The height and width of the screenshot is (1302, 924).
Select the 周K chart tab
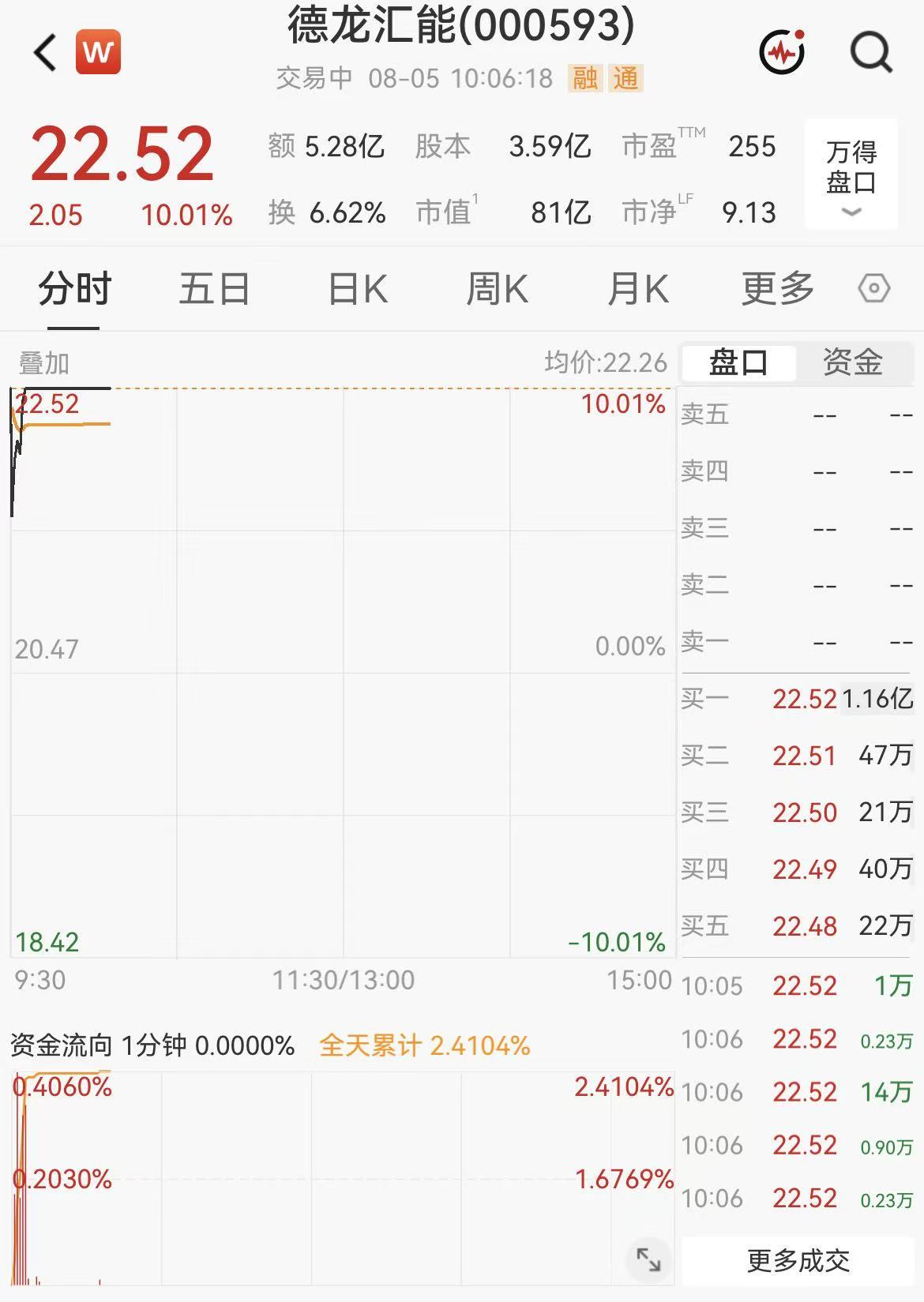[497, 289]
